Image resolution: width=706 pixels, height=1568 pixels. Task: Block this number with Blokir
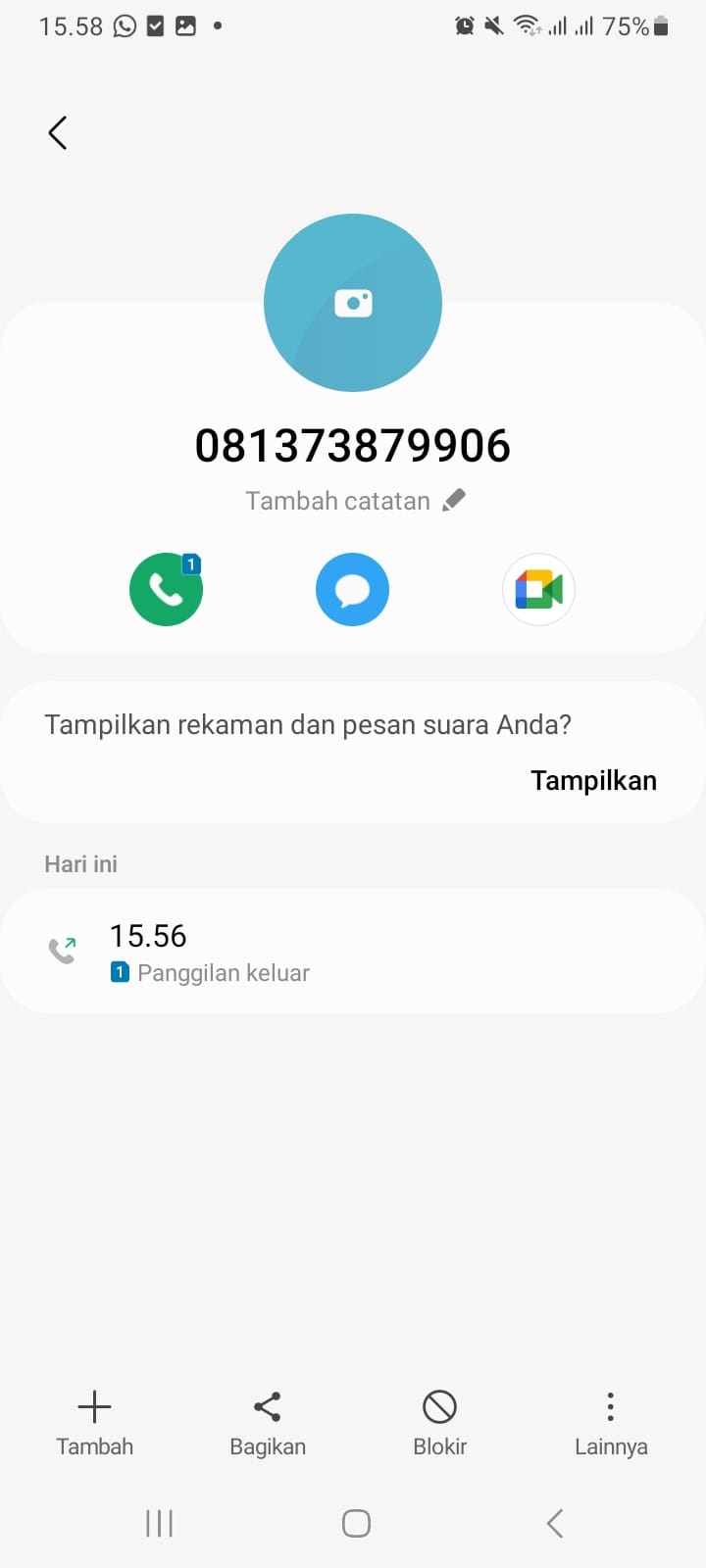(439, 1423)
